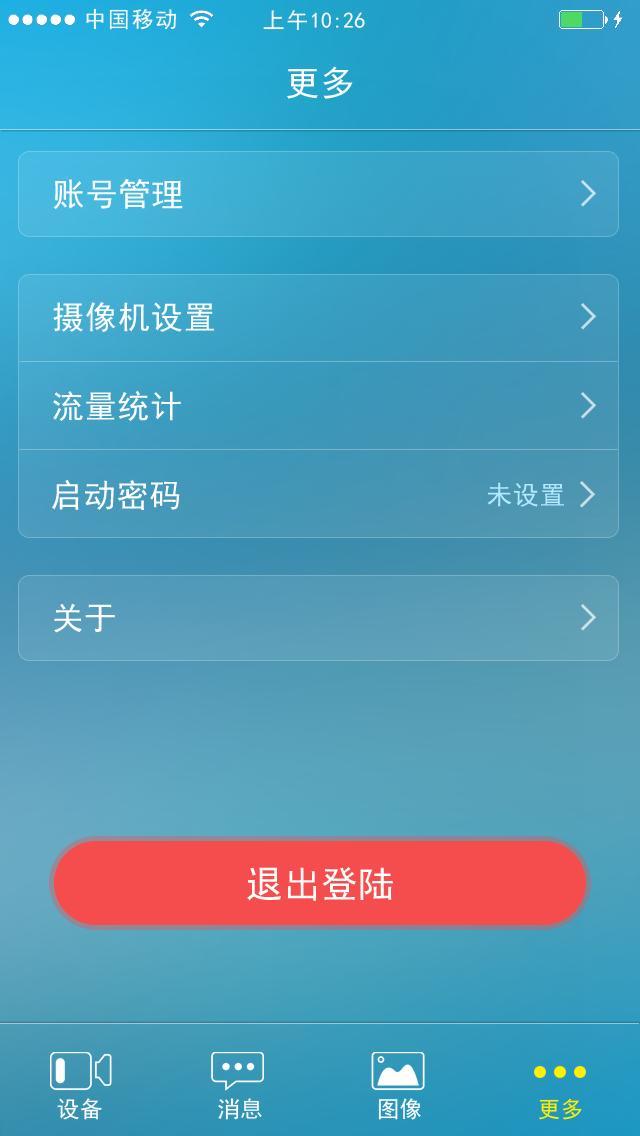This screenshot has height=1136, width=640.
Task: View 流量统计 data usage statistics
Action: [318, 406]
